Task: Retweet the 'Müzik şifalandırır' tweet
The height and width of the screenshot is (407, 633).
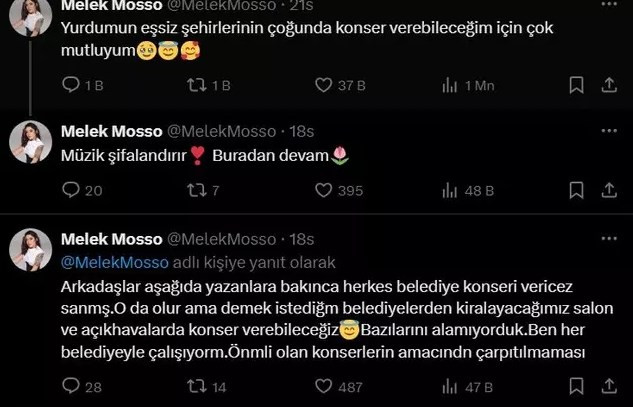Action: tap(196, 189)
